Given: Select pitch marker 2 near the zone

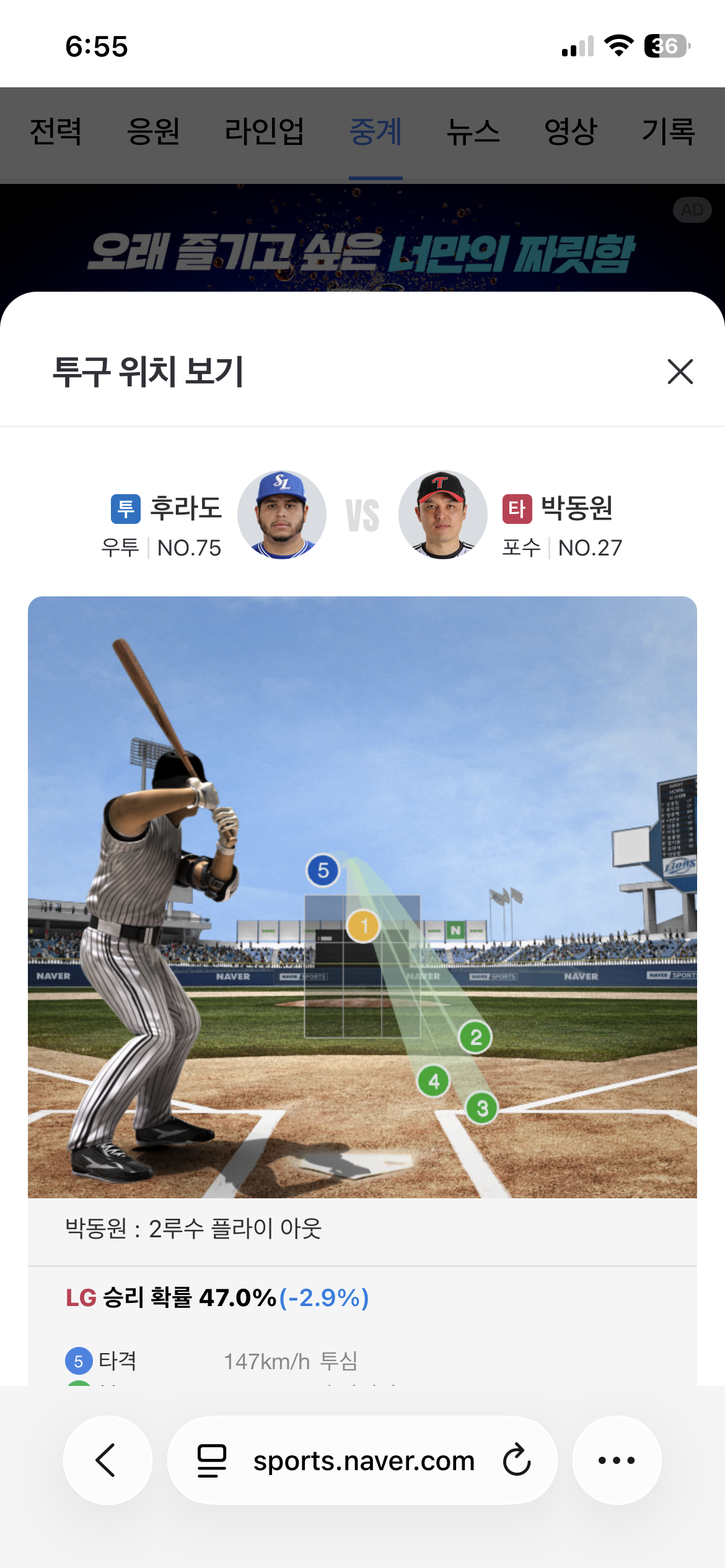Looking at the screenshot, I should click(475, 1037).
